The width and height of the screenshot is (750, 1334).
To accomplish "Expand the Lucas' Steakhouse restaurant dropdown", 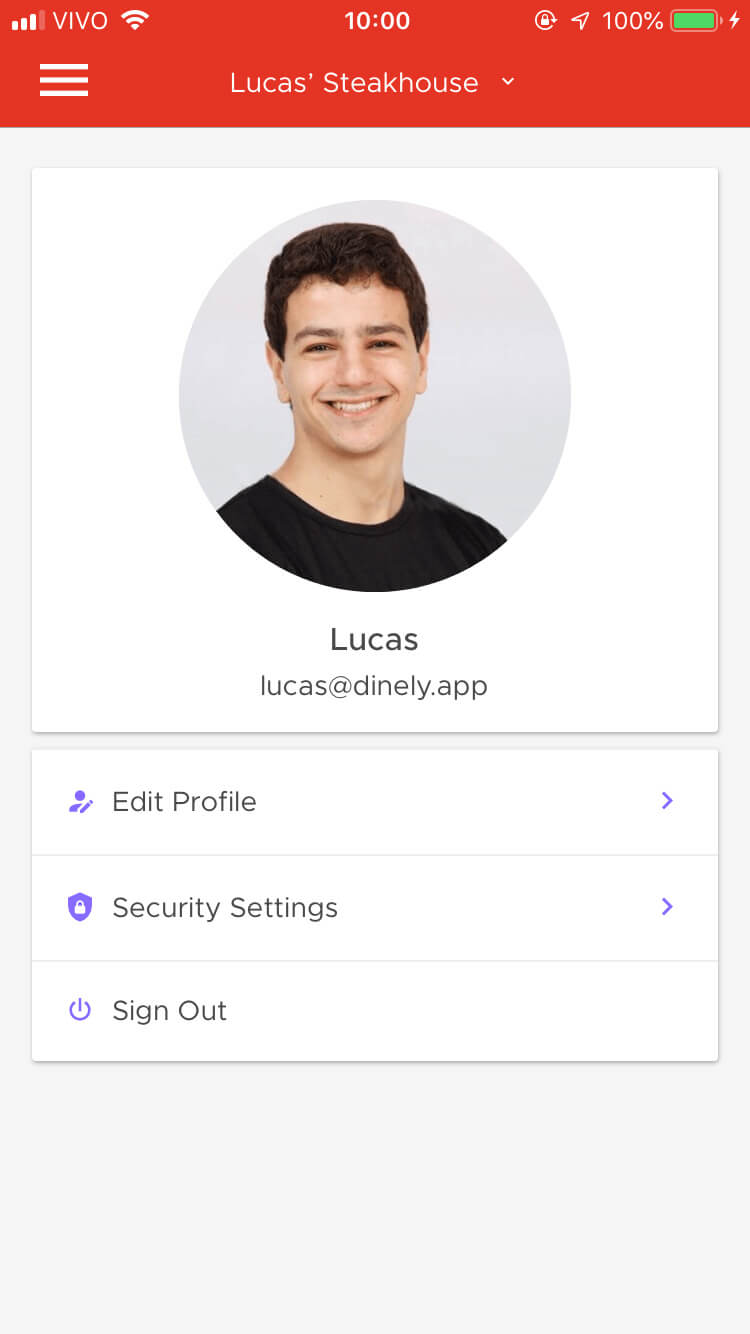I will pyautogui.click(x=372, y=82).
